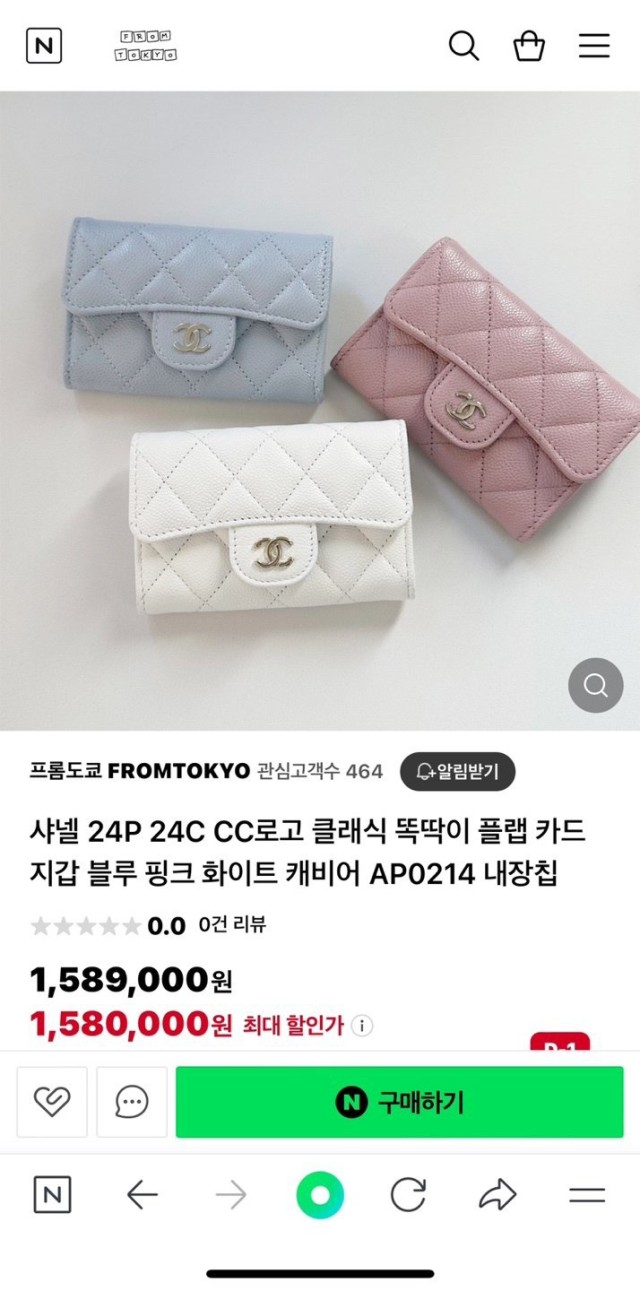Share this product page
The height and width of the screenshot is (1291, 640).
click(x=497, y=1195)
